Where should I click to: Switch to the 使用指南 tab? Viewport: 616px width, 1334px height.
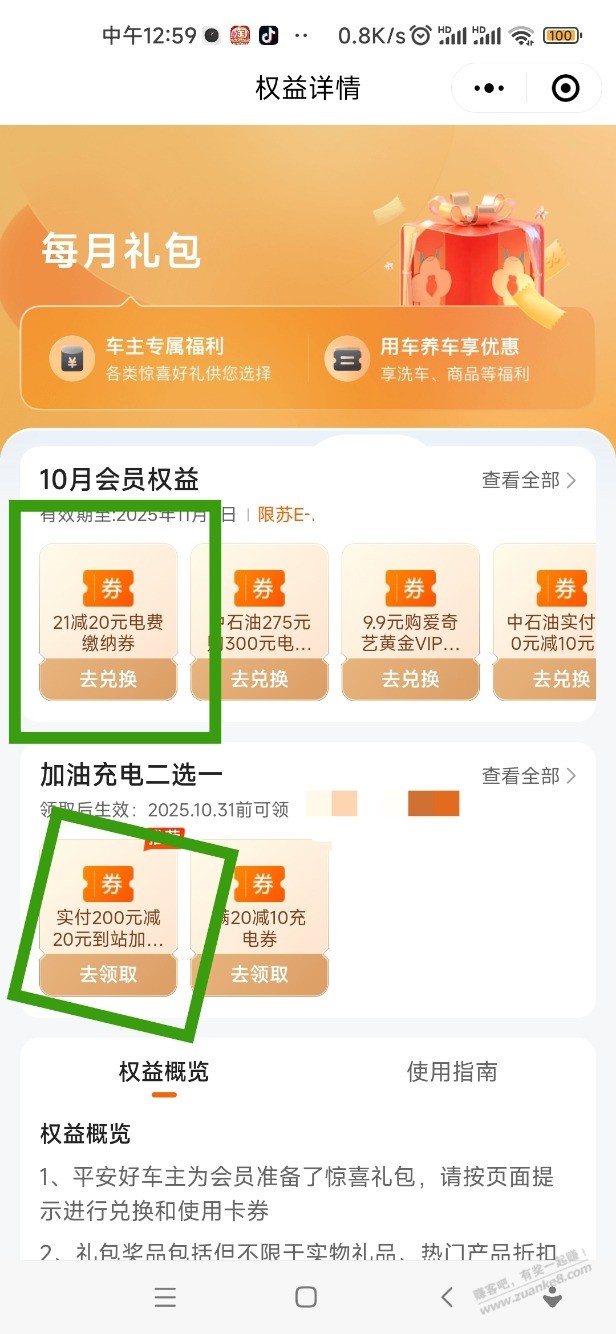451,1072
